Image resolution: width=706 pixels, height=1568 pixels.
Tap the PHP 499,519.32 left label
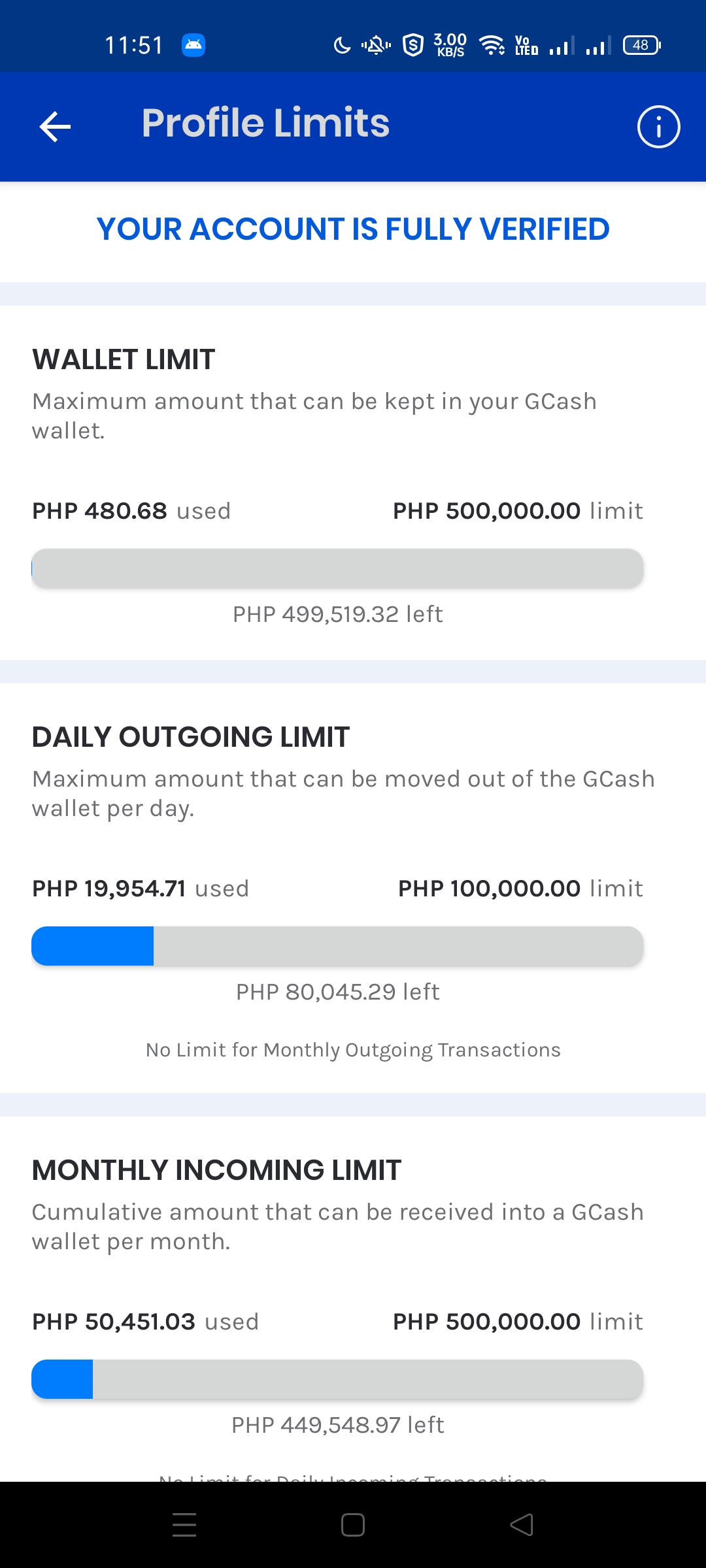point(337,614)
